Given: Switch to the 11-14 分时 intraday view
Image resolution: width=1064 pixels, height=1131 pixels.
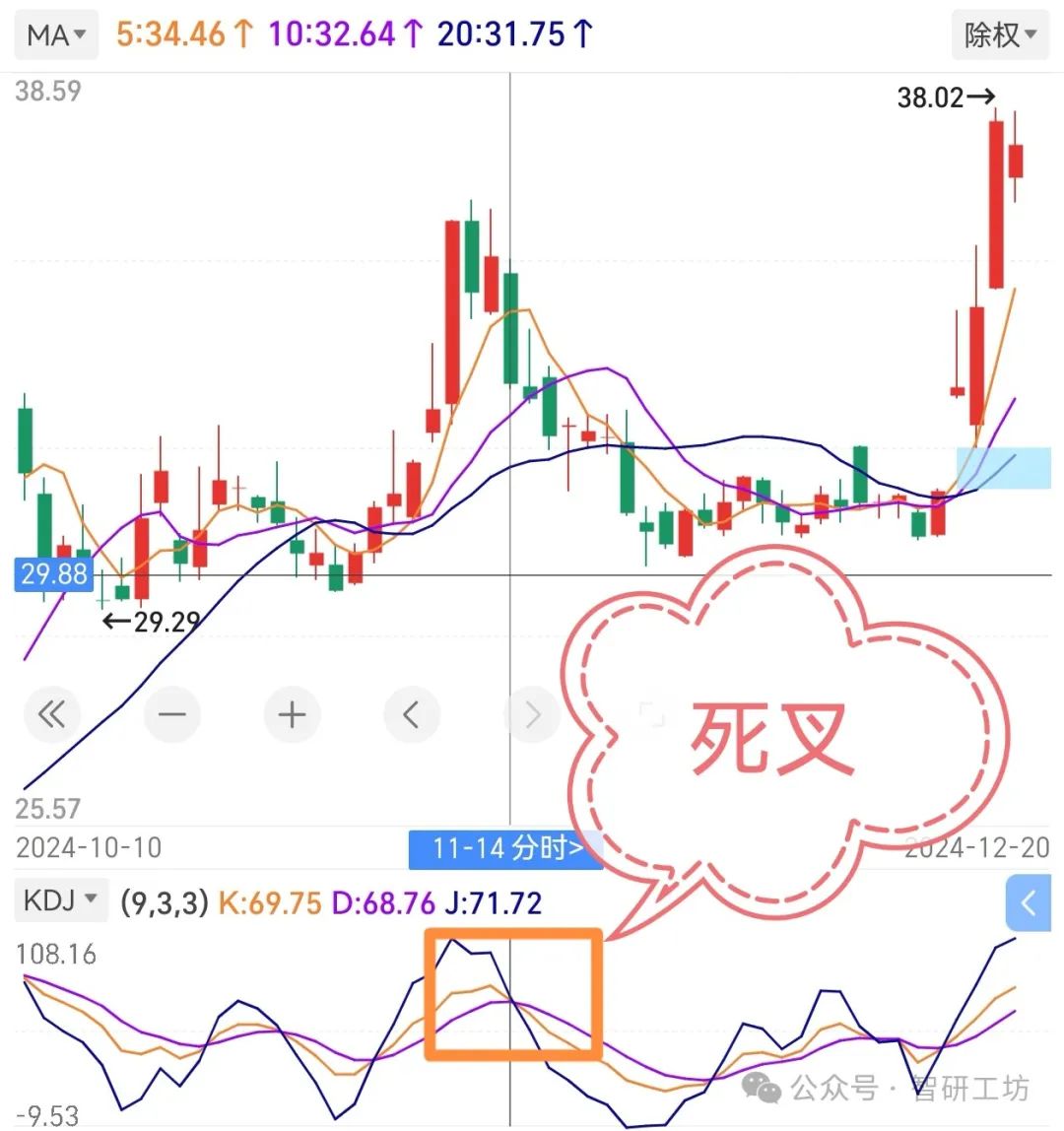Looking at the screenshot, I should point(505,848).
